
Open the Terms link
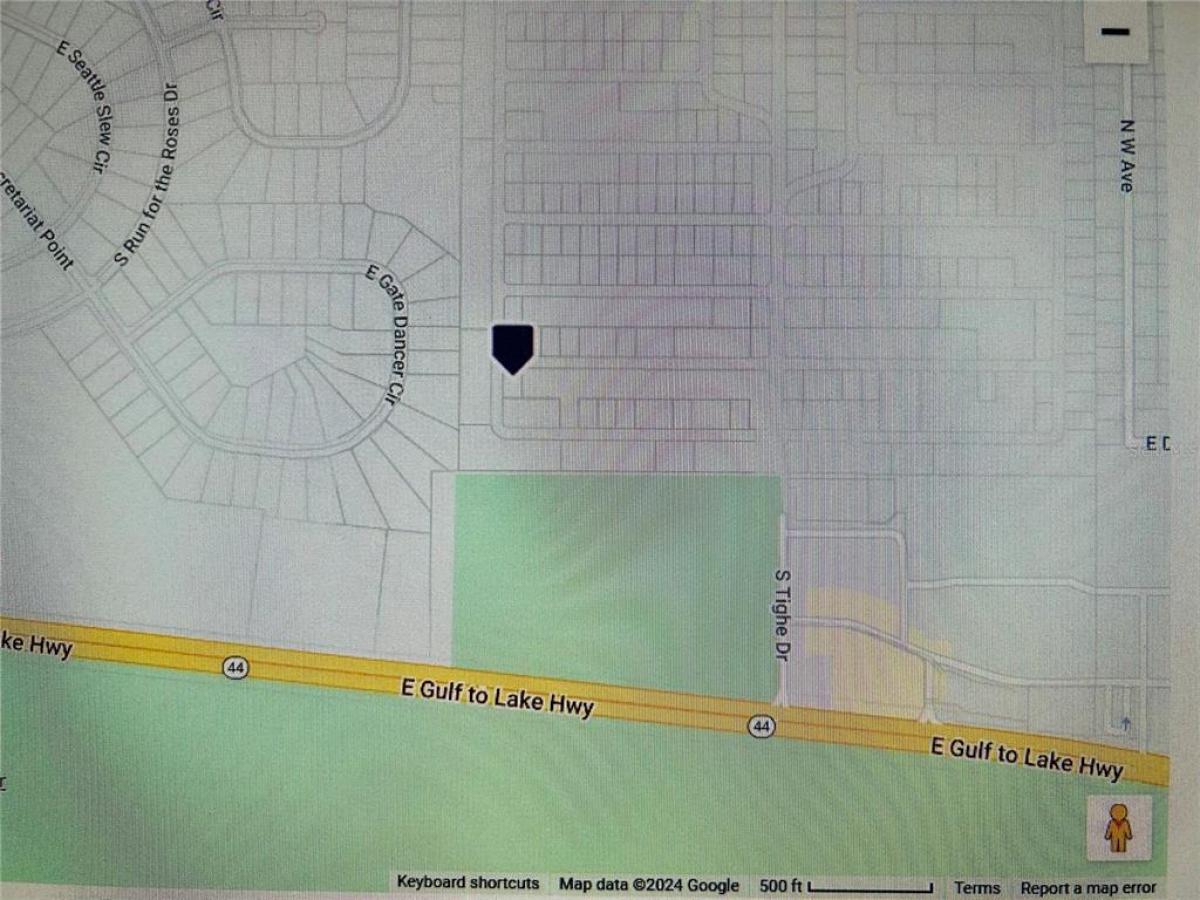point(976,887)
